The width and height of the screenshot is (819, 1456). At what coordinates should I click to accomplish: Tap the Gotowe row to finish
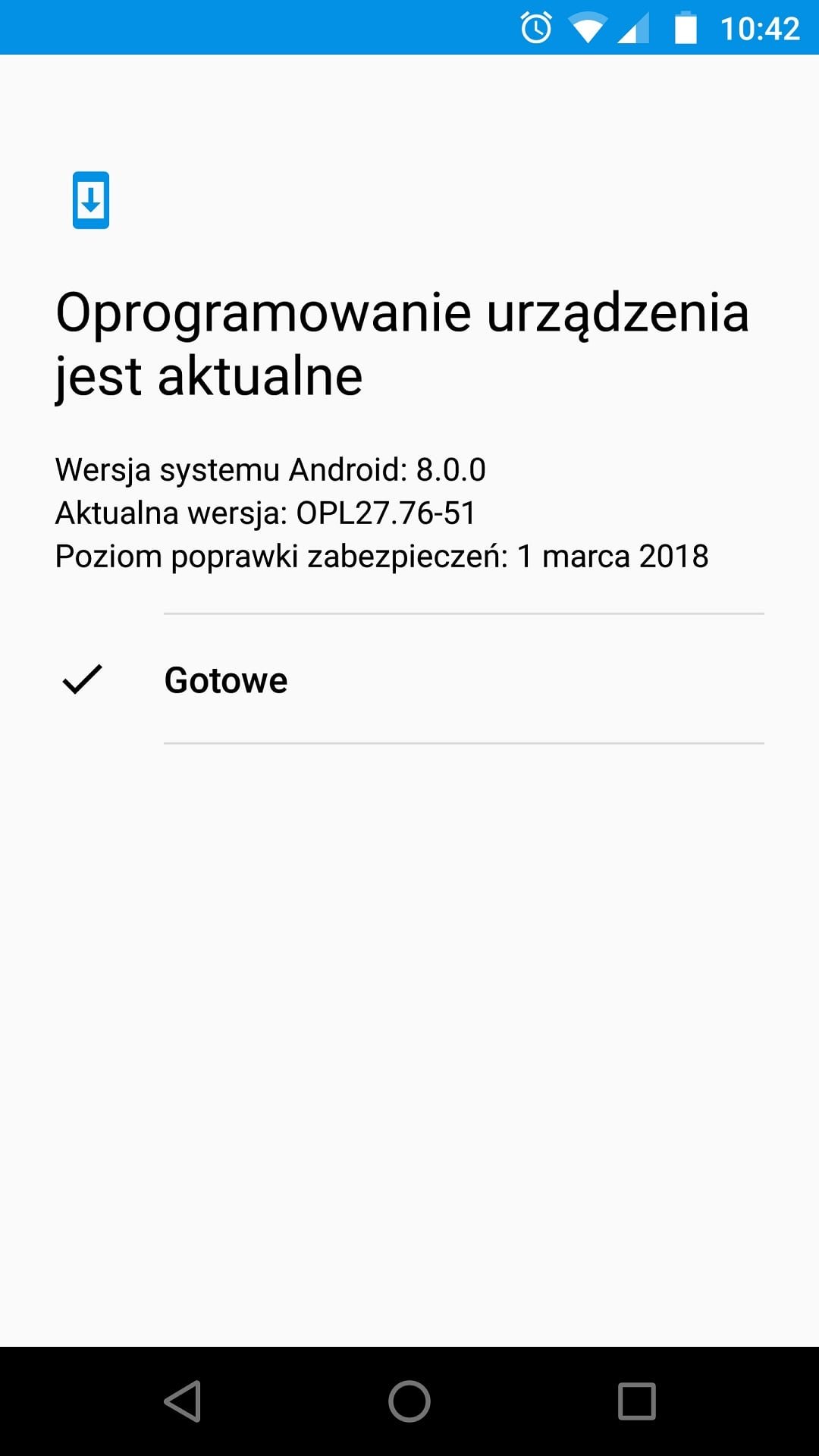[409, 679]
